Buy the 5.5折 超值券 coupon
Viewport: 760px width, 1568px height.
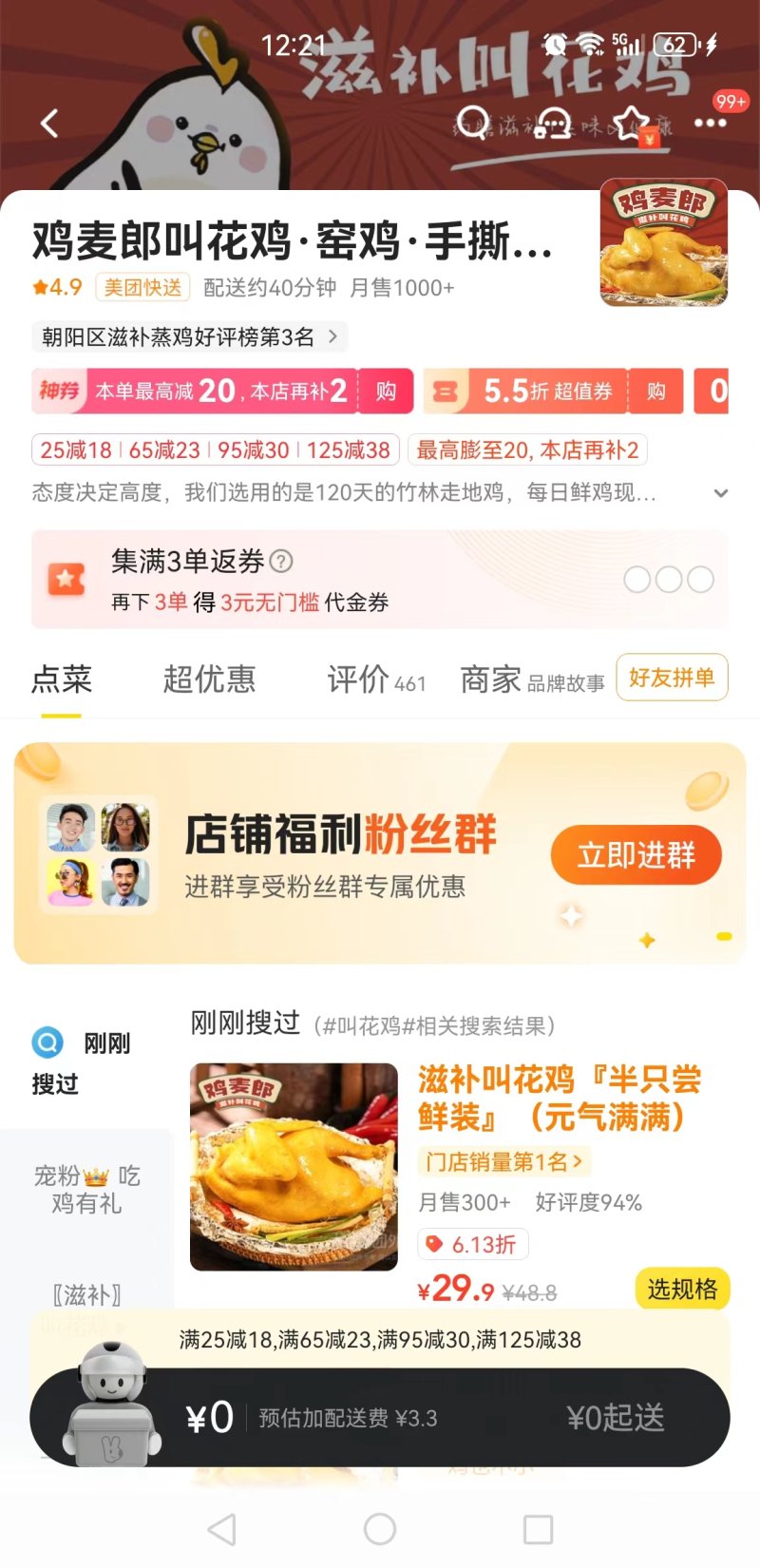[655, 392]
